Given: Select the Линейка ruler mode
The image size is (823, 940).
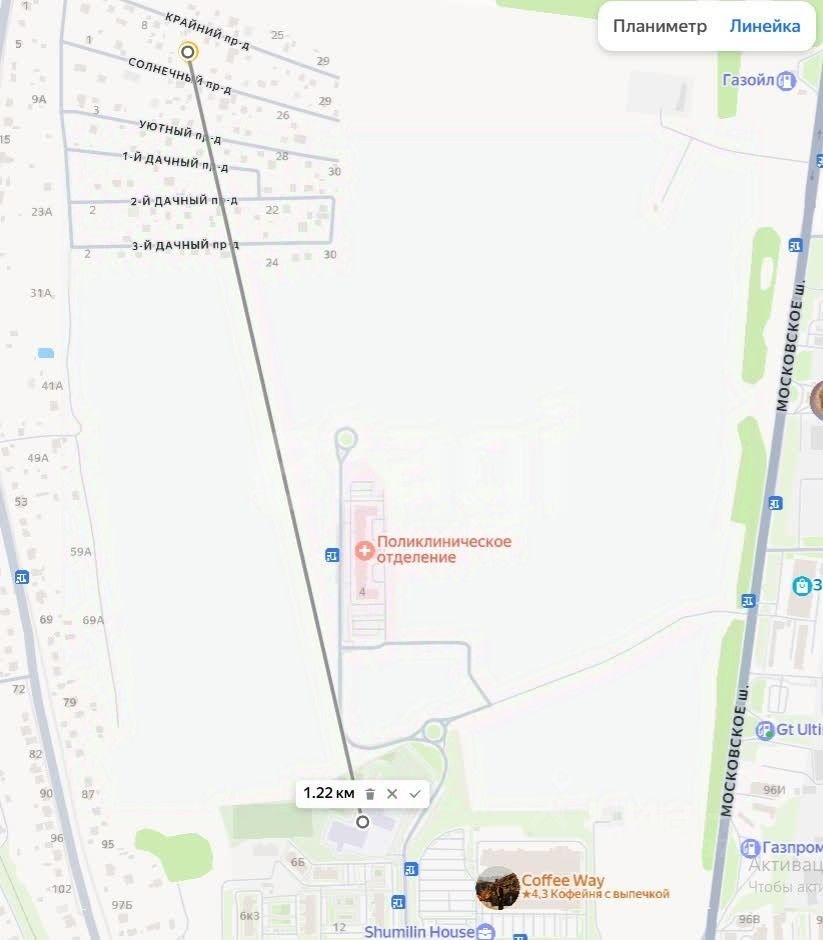Looking at the screenshot, I should point(764,27).
